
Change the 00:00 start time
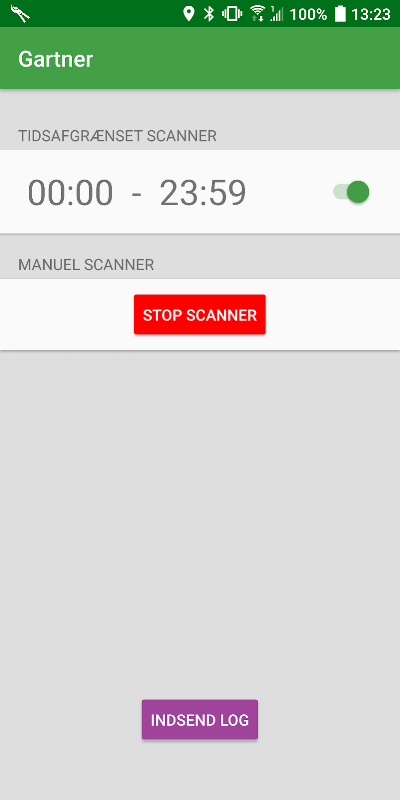click(70, 193)
